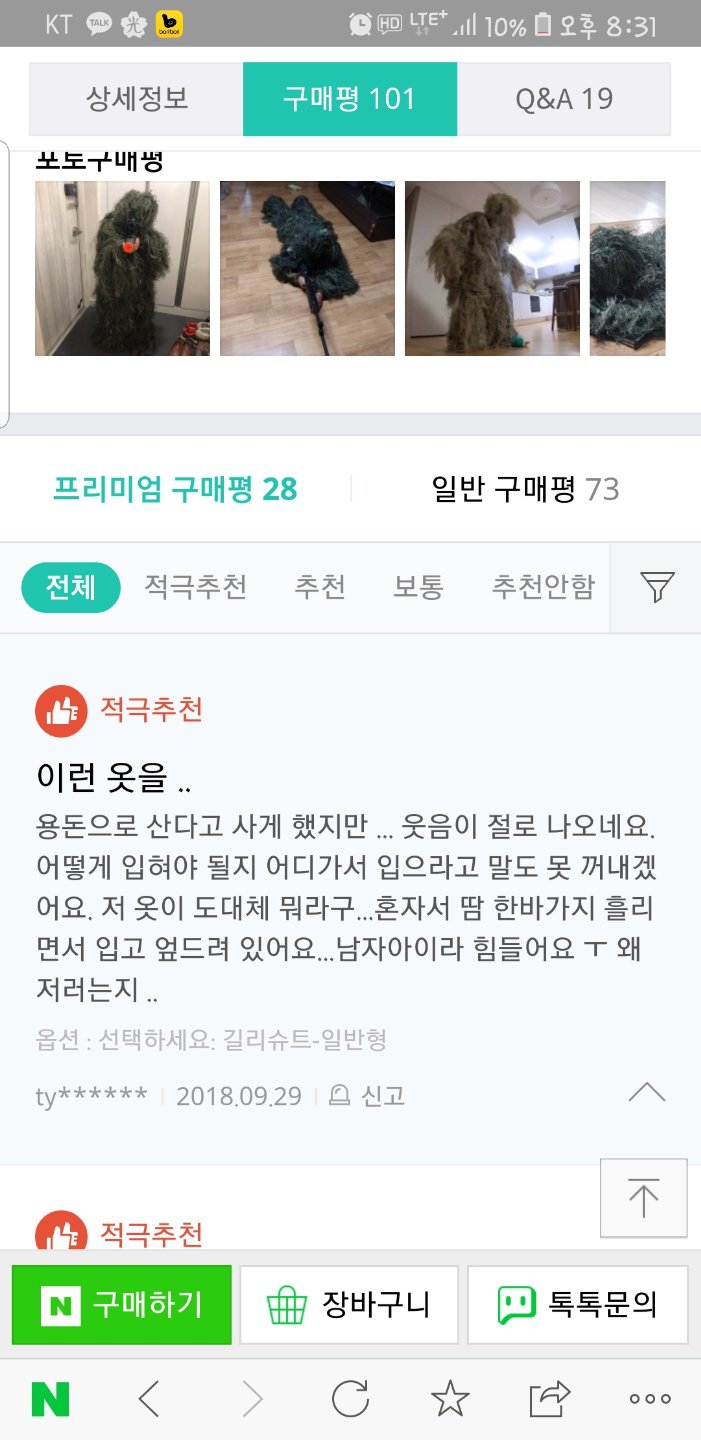Tap 구매하기 to buy now
701x1440 pixels.
pos(122,1304)
